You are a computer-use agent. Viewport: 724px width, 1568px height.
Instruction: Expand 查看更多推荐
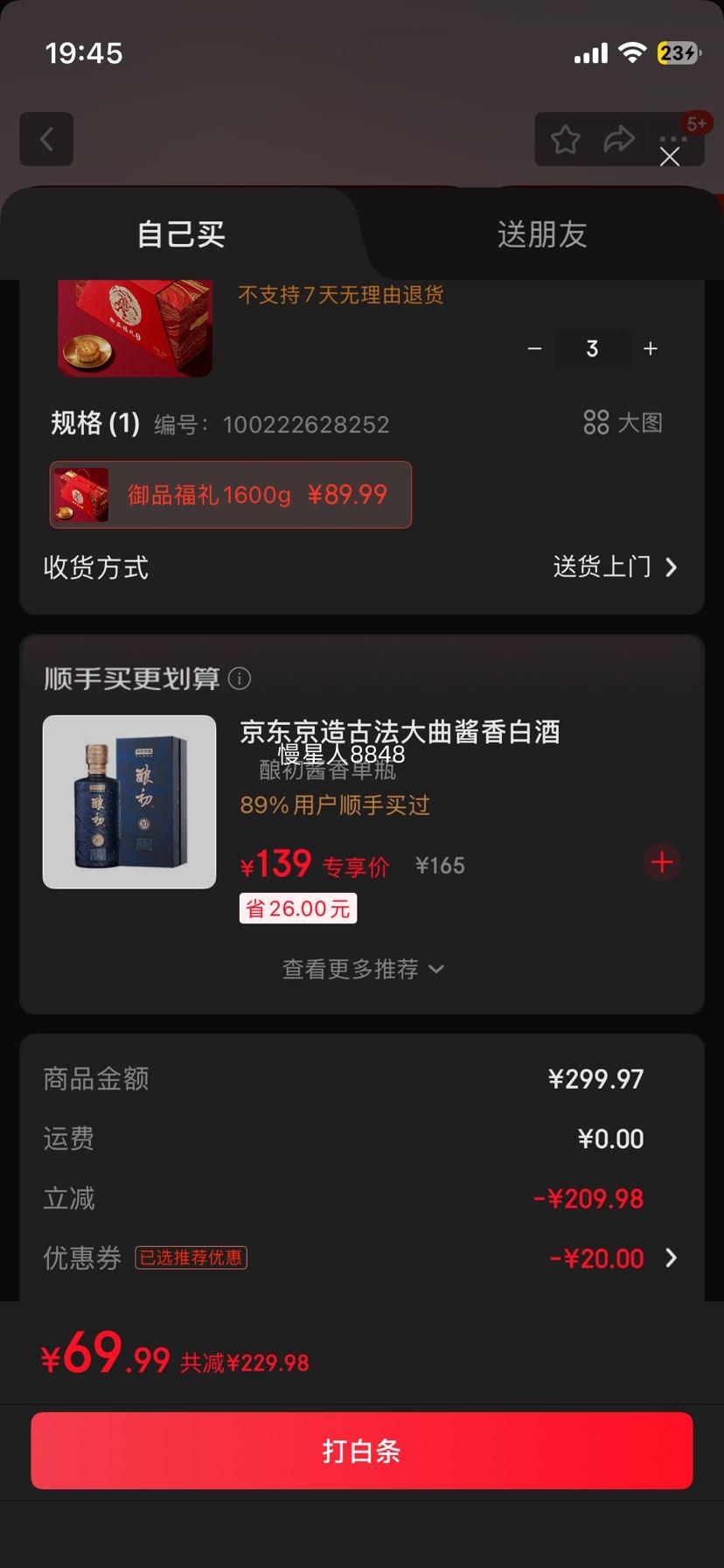pyautogui.click(x=362, y=969)
